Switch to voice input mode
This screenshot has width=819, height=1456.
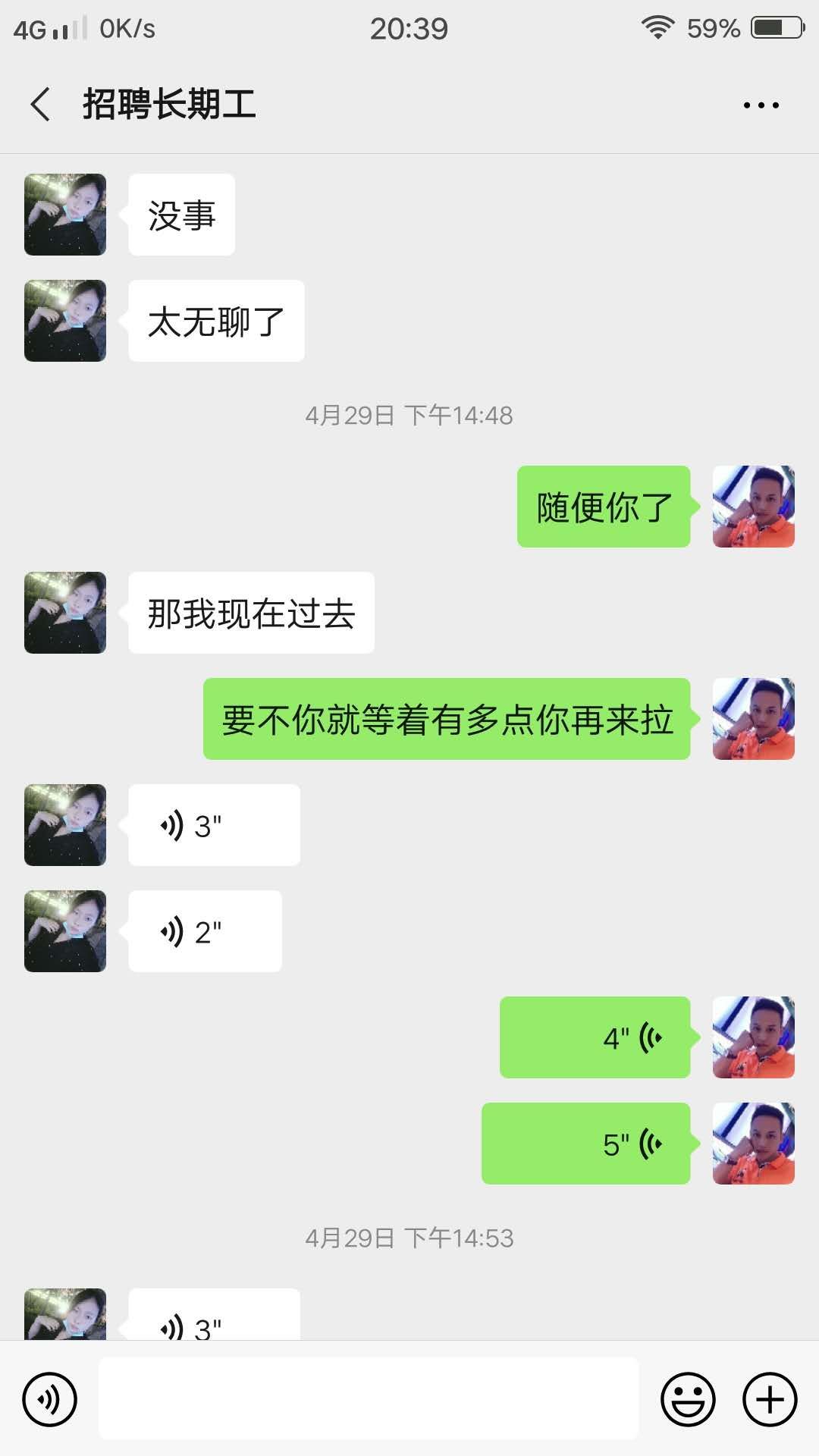tap(50, 1399)
